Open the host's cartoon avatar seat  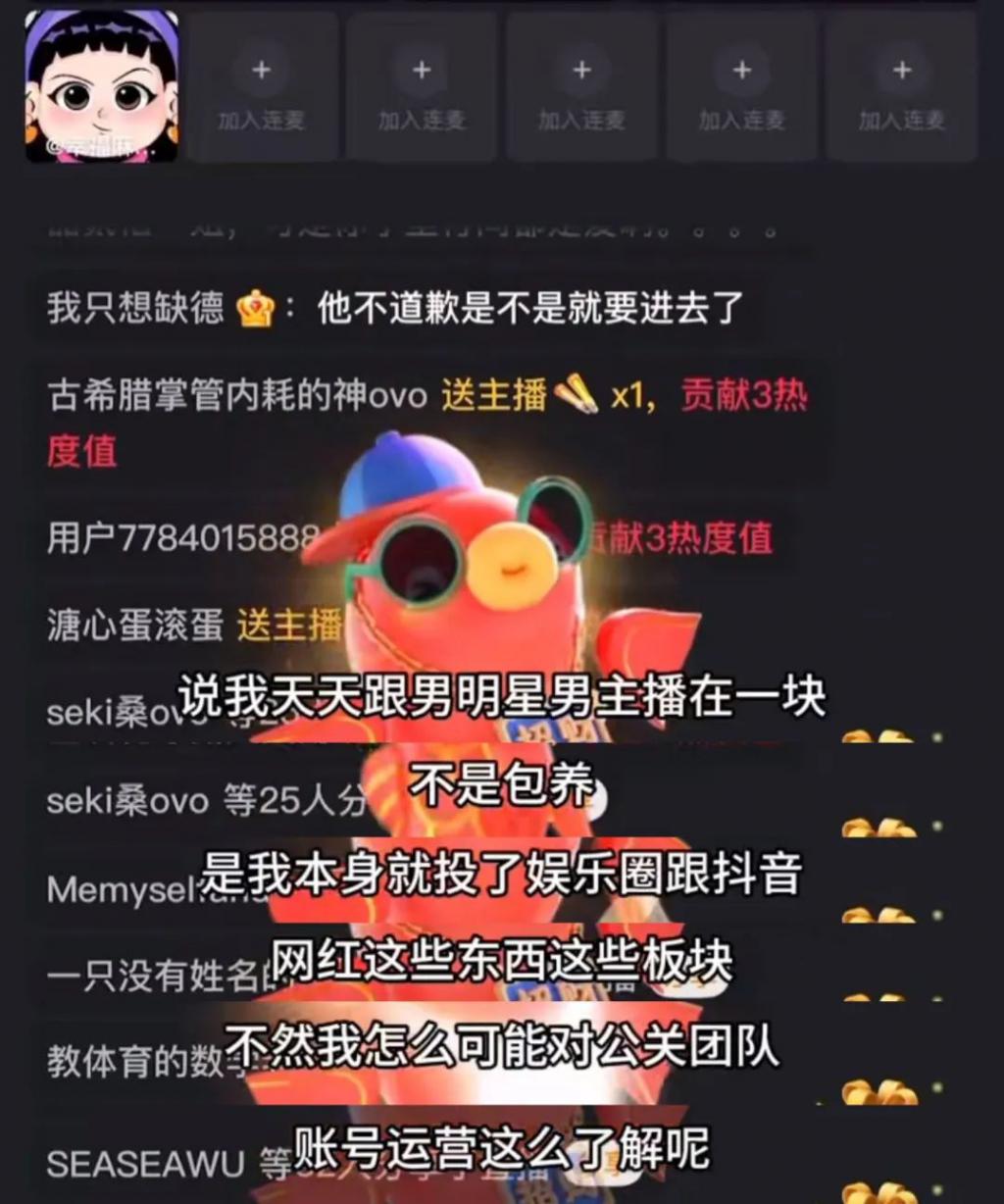coord(101,85)
